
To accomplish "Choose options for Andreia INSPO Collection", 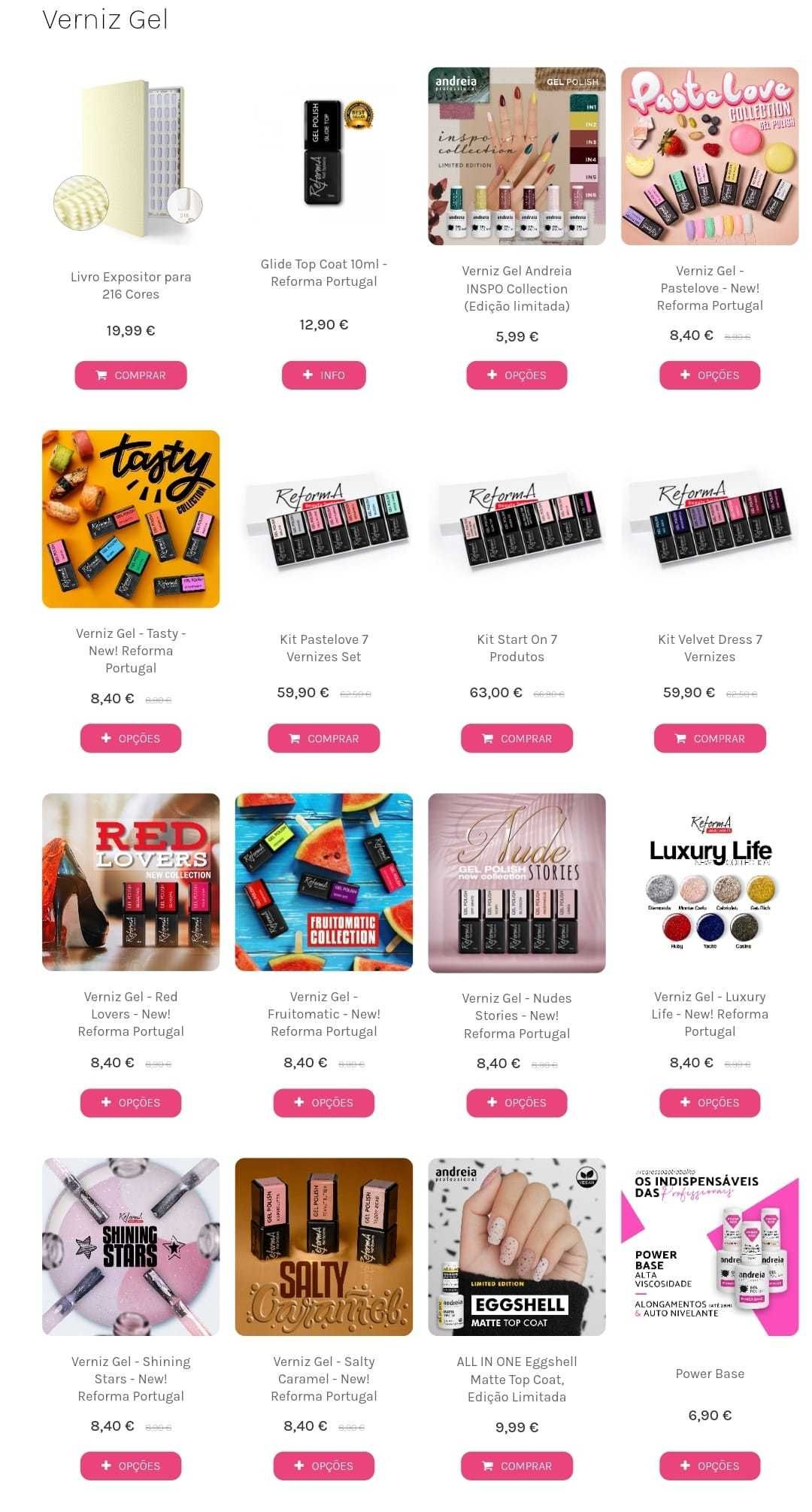I will (517, 375).
